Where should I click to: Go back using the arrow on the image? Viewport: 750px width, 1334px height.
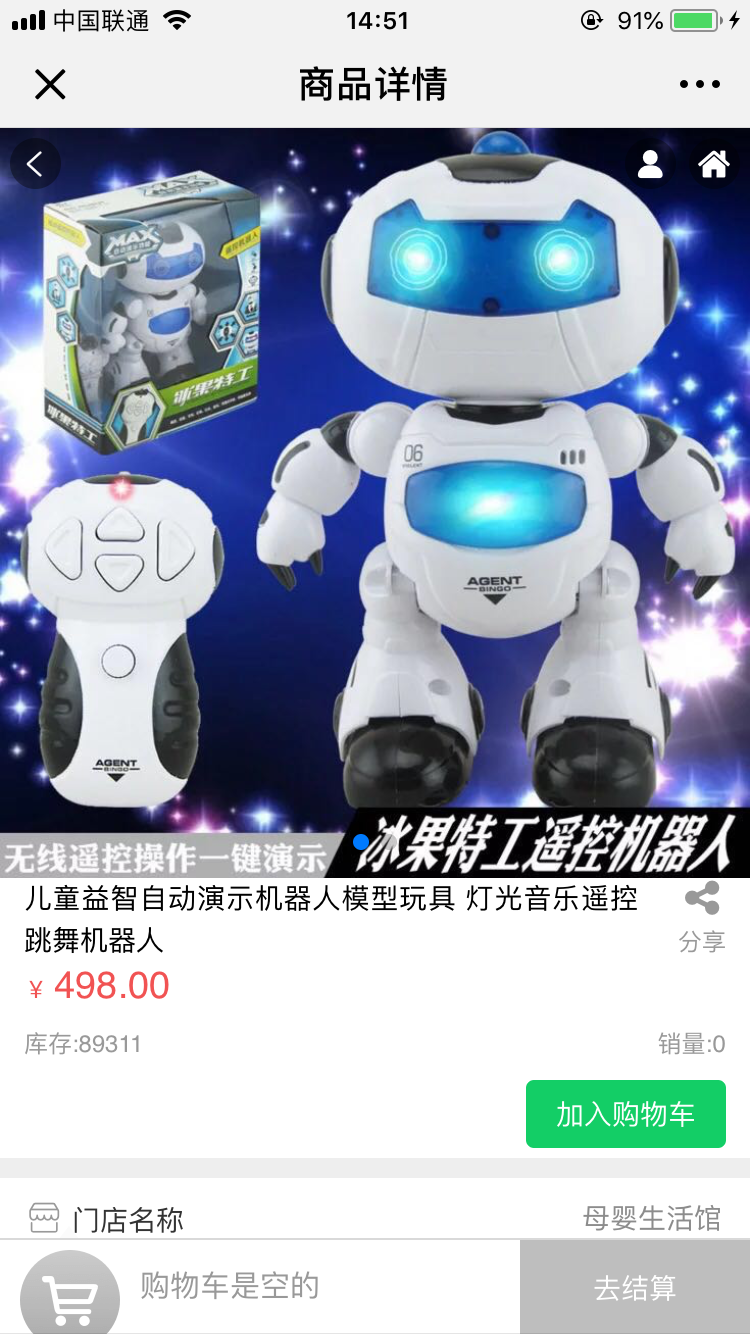(36, 164)
